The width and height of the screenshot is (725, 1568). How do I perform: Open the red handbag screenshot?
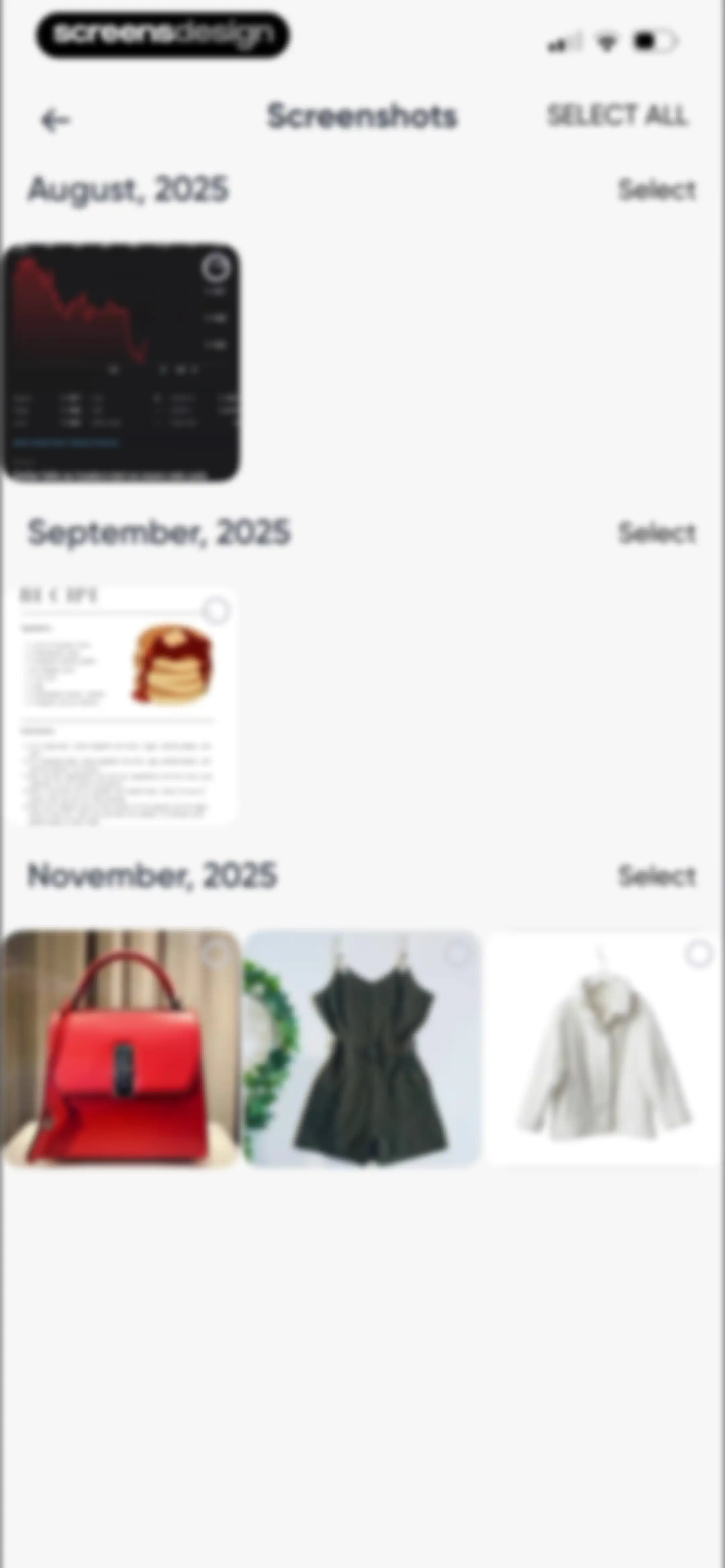pos(121,1049)
